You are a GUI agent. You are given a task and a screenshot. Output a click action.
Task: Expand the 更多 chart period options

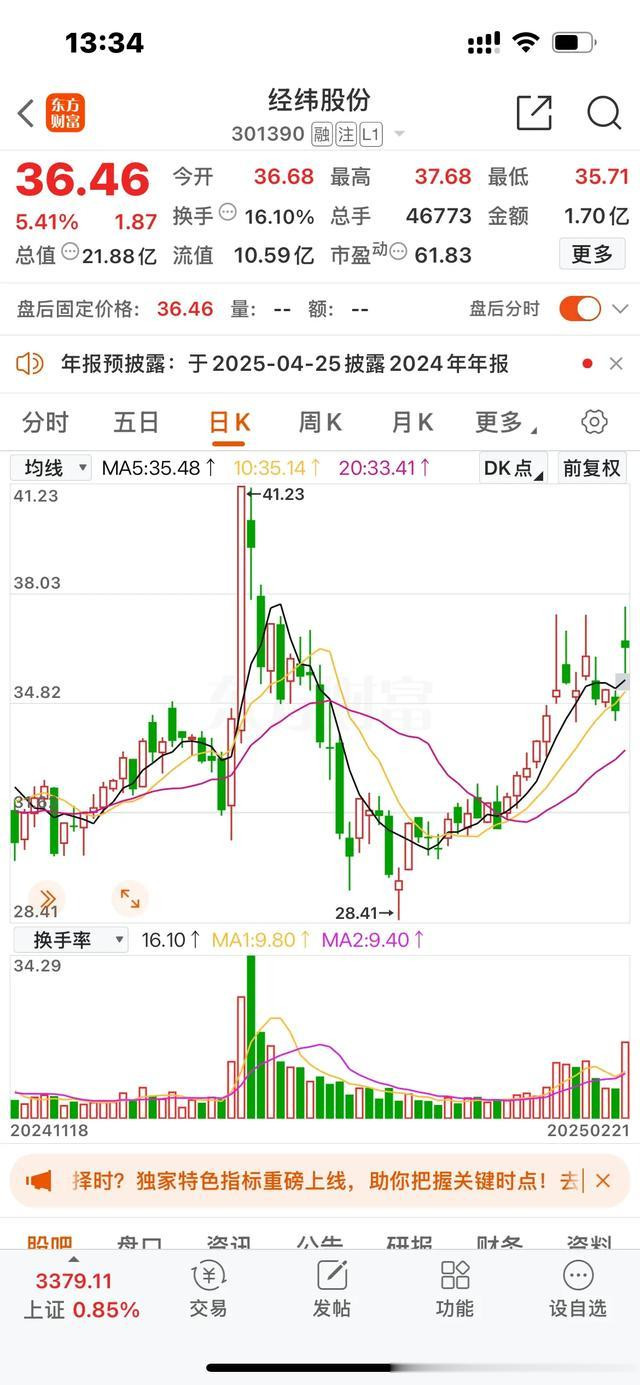[503, 423]
